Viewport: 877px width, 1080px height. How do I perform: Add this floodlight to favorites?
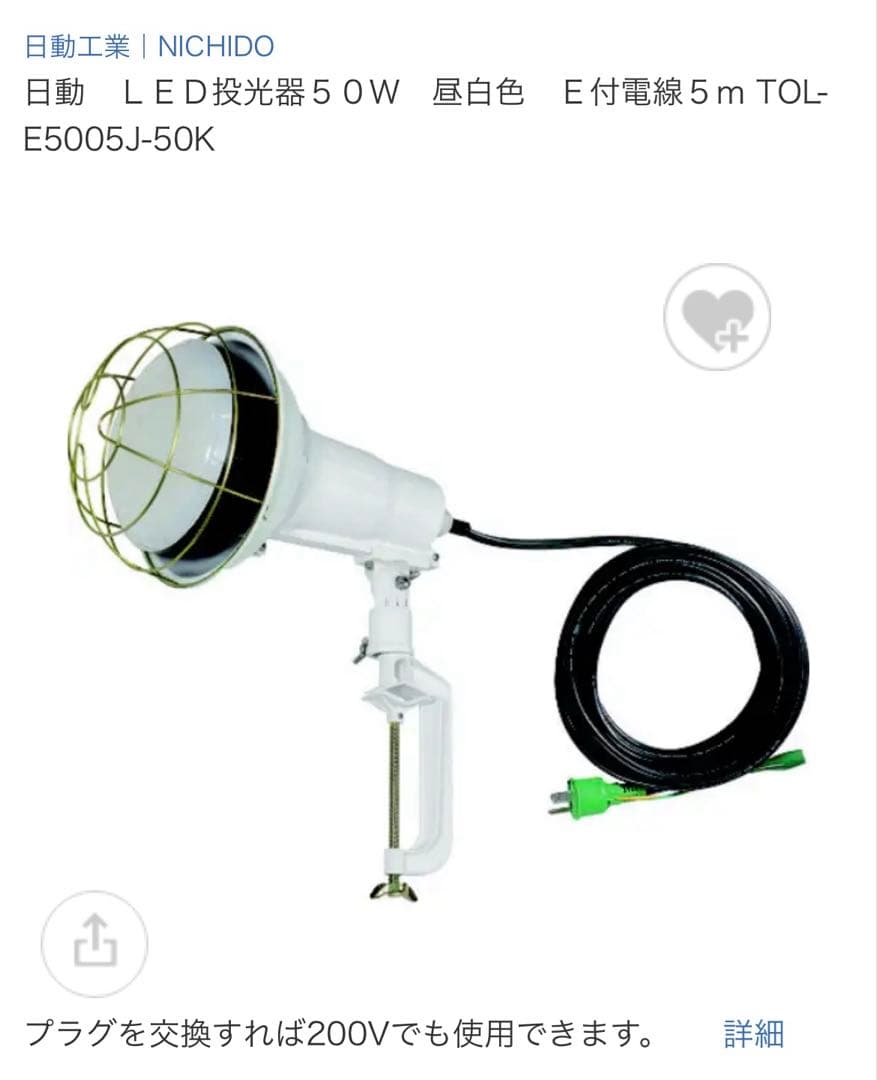(x=717, y=318)
